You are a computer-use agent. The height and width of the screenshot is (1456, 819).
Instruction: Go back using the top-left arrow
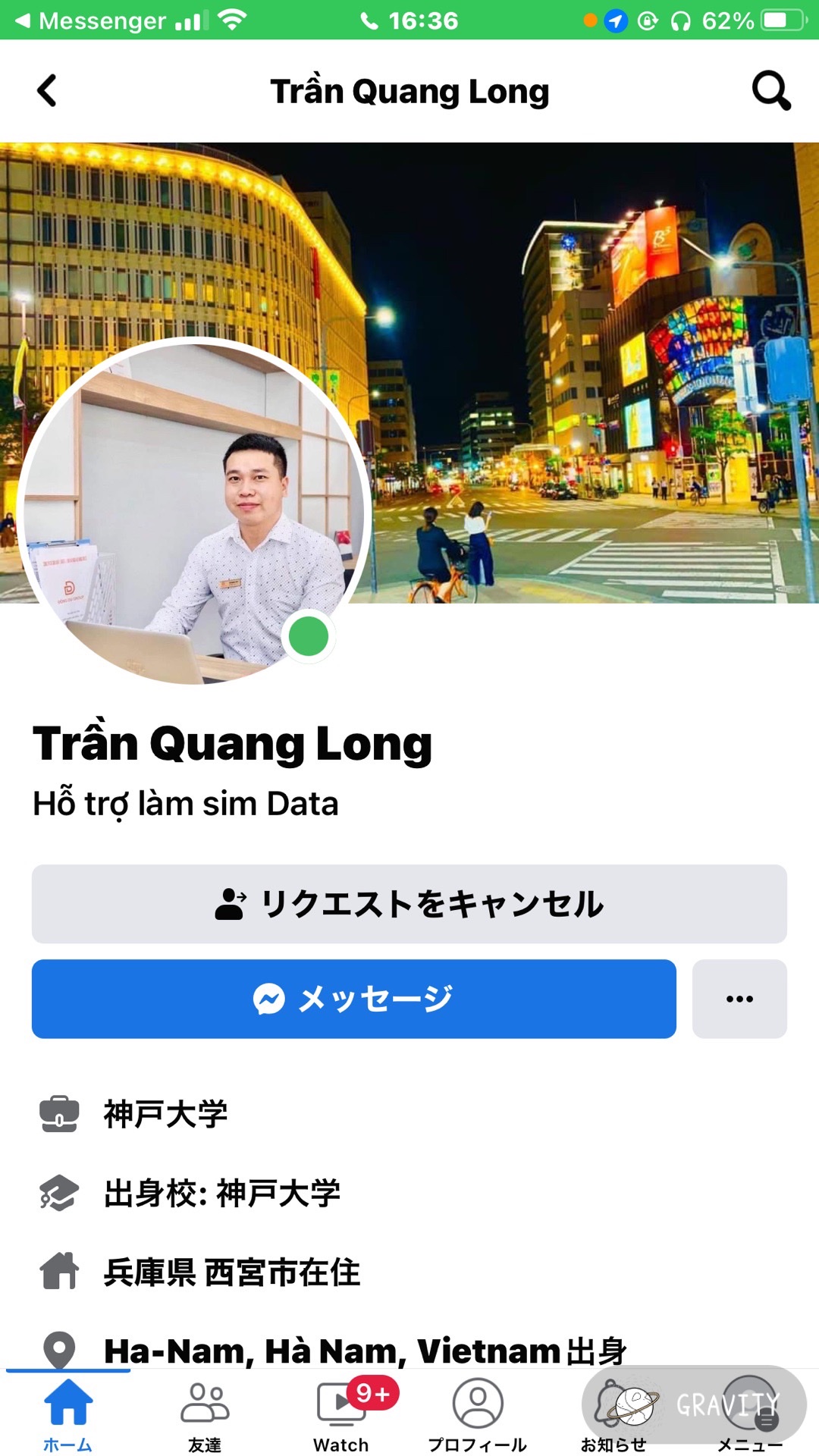(47, 91)
